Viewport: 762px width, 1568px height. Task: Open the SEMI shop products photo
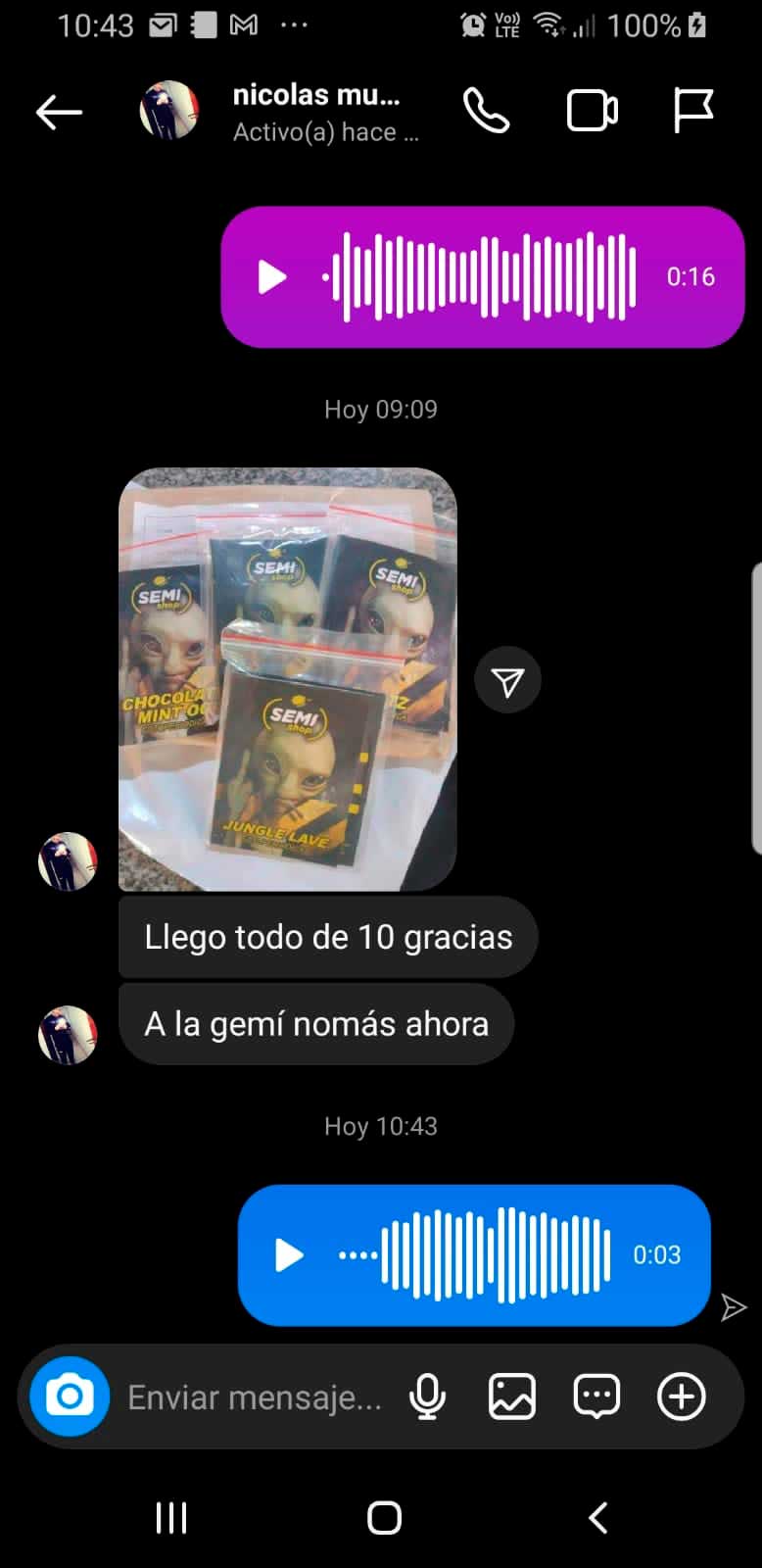click(287, 676)
